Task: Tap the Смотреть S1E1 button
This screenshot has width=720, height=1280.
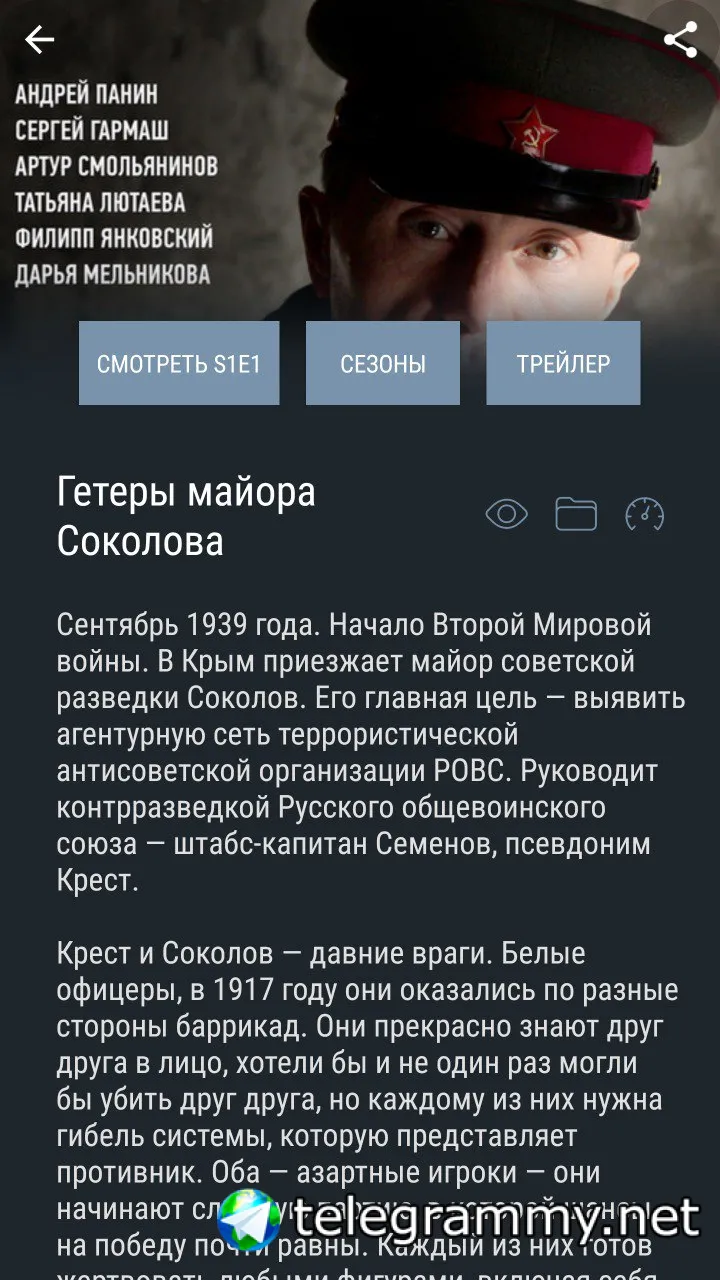Action: 179,364
